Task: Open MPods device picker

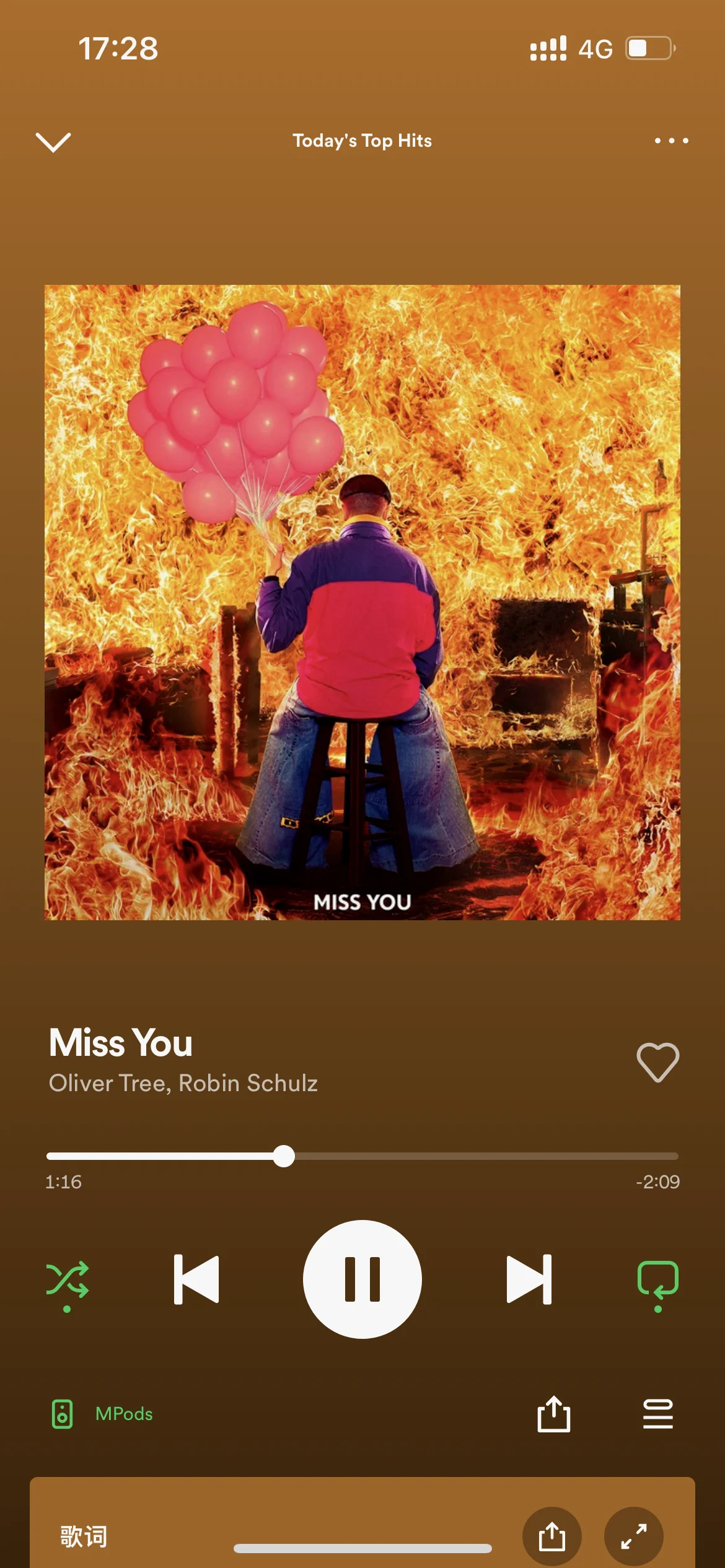Action: (102, 1414)
